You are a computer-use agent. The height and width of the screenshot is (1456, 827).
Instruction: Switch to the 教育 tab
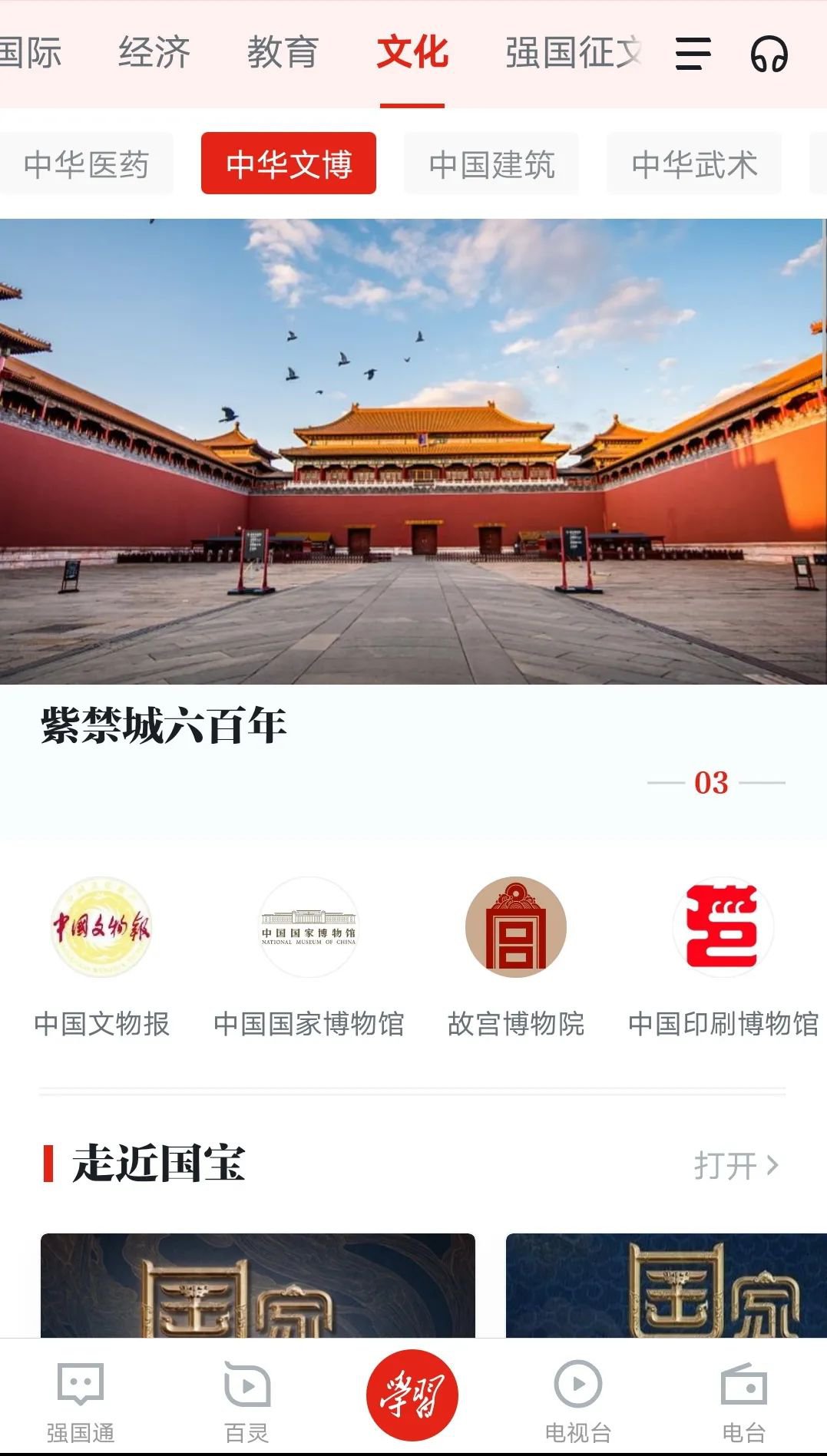[283, 53]
